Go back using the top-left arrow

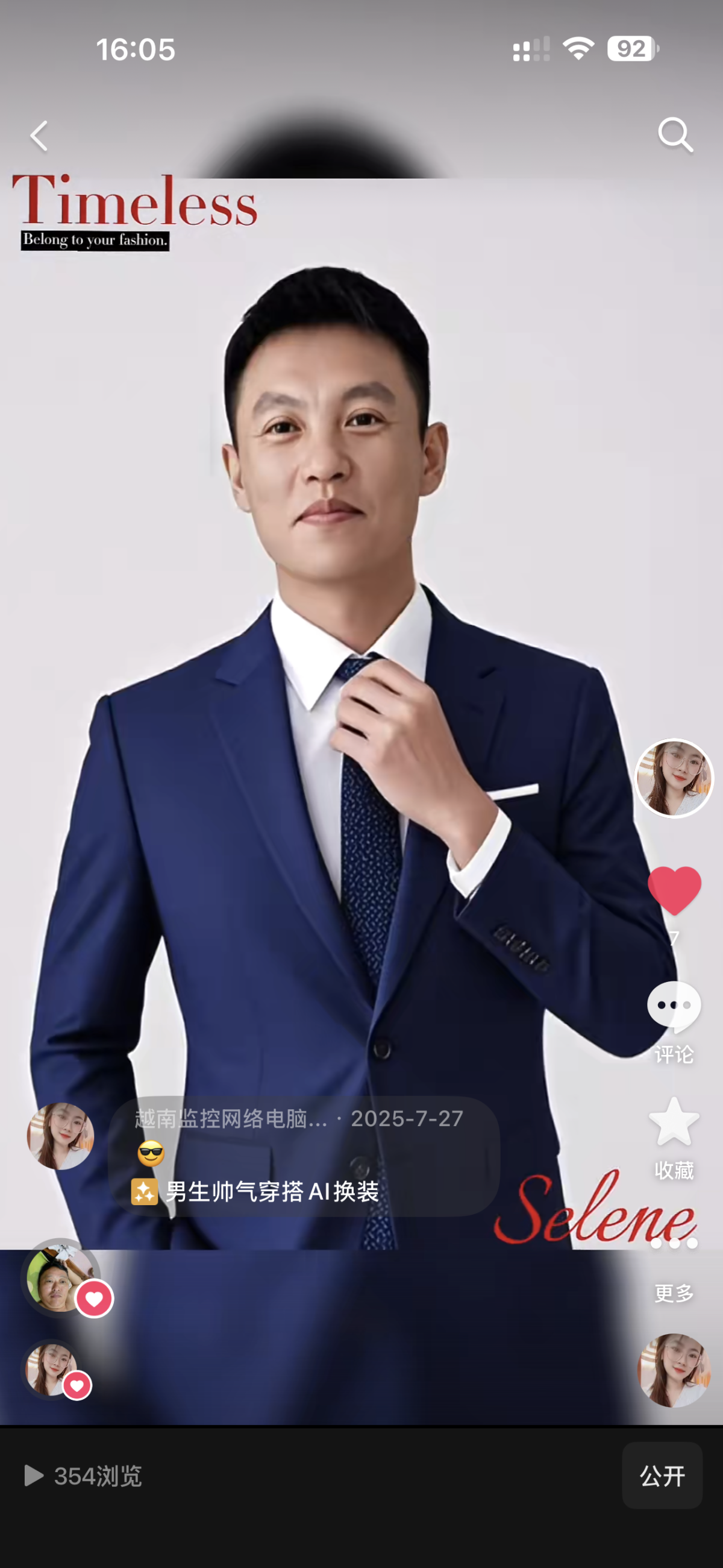pos(40,135)
